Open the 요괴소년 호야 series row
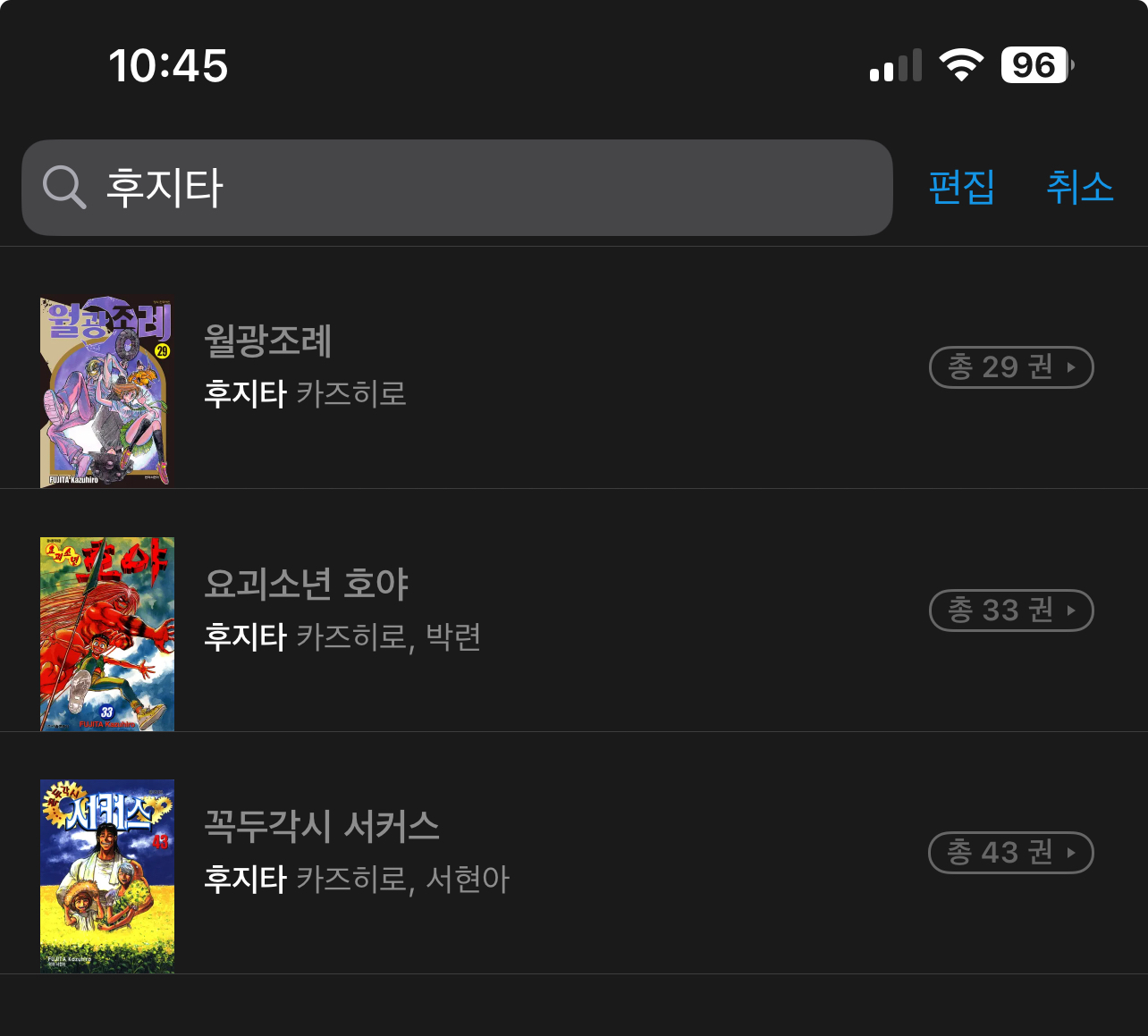 (x=574, y=611)
